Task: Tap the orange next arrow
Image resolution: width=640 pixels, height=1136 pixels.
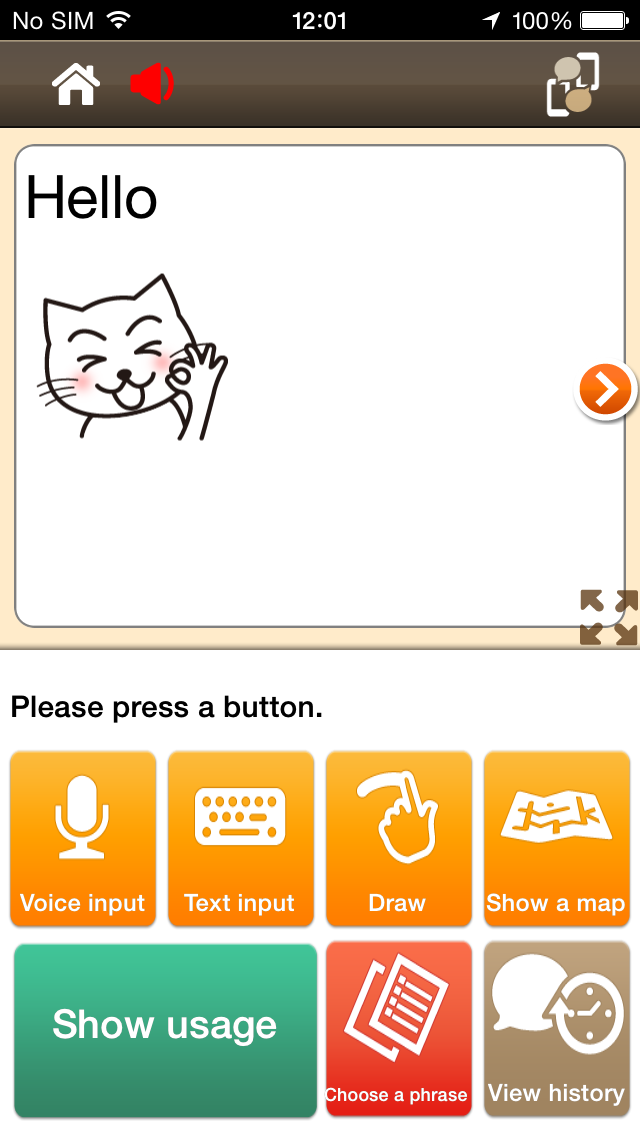Action: tap(606, 391)
